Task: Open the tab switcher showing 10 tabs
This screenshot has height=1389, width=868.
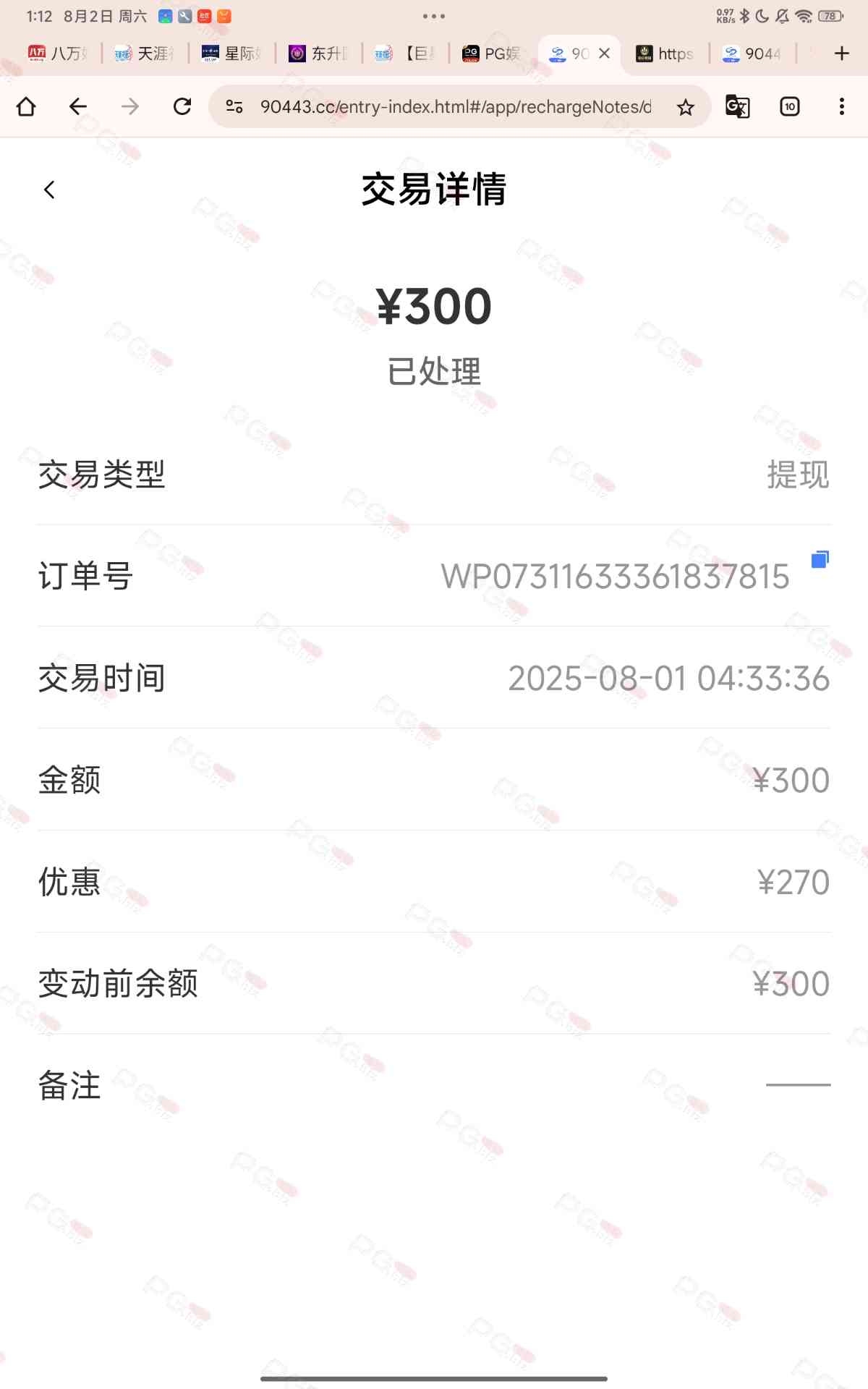Action: click(789, 107)
